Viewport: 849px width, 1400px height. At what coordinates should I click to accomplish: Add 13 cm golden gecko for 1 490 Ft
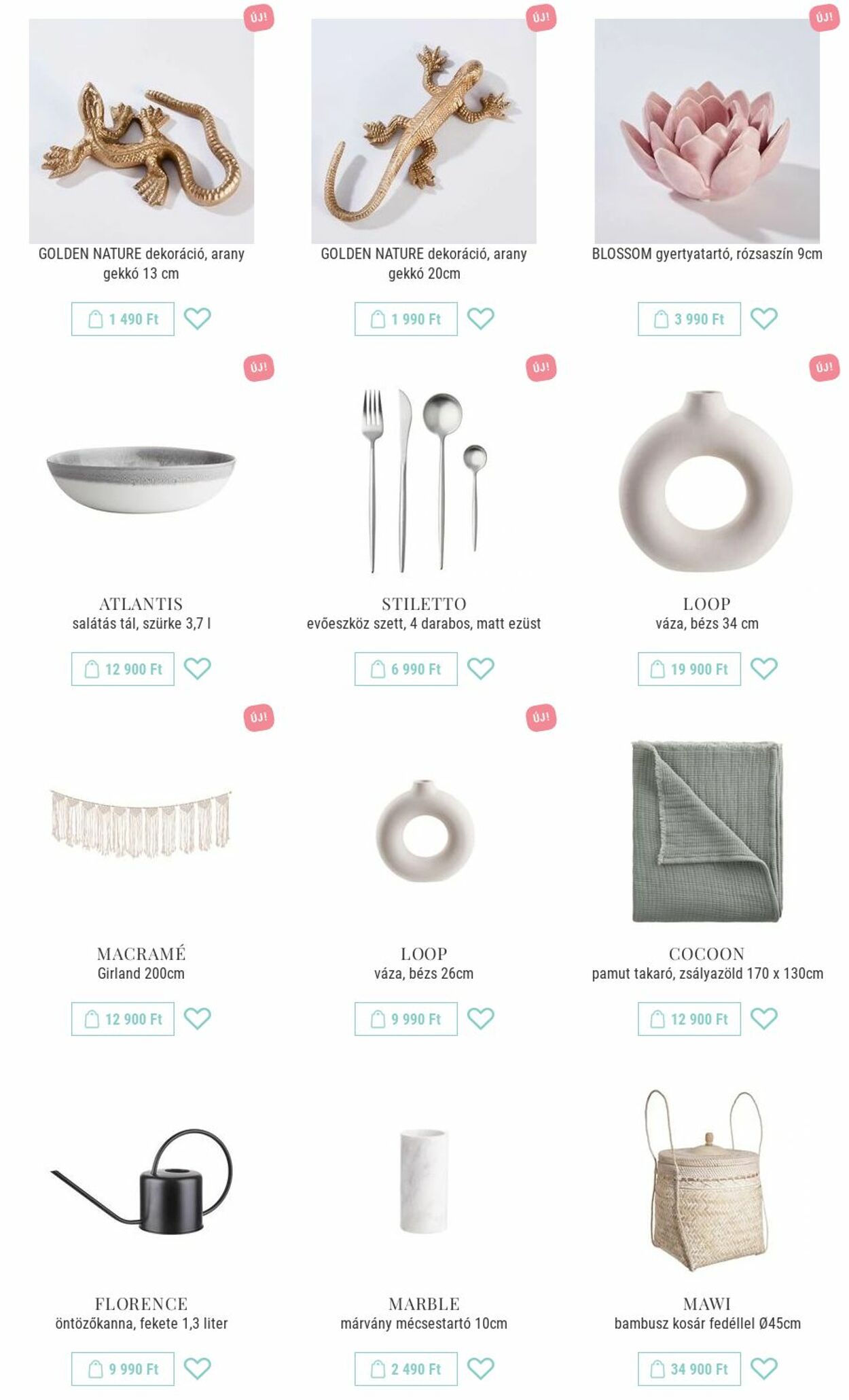click(x=123, y=319)
